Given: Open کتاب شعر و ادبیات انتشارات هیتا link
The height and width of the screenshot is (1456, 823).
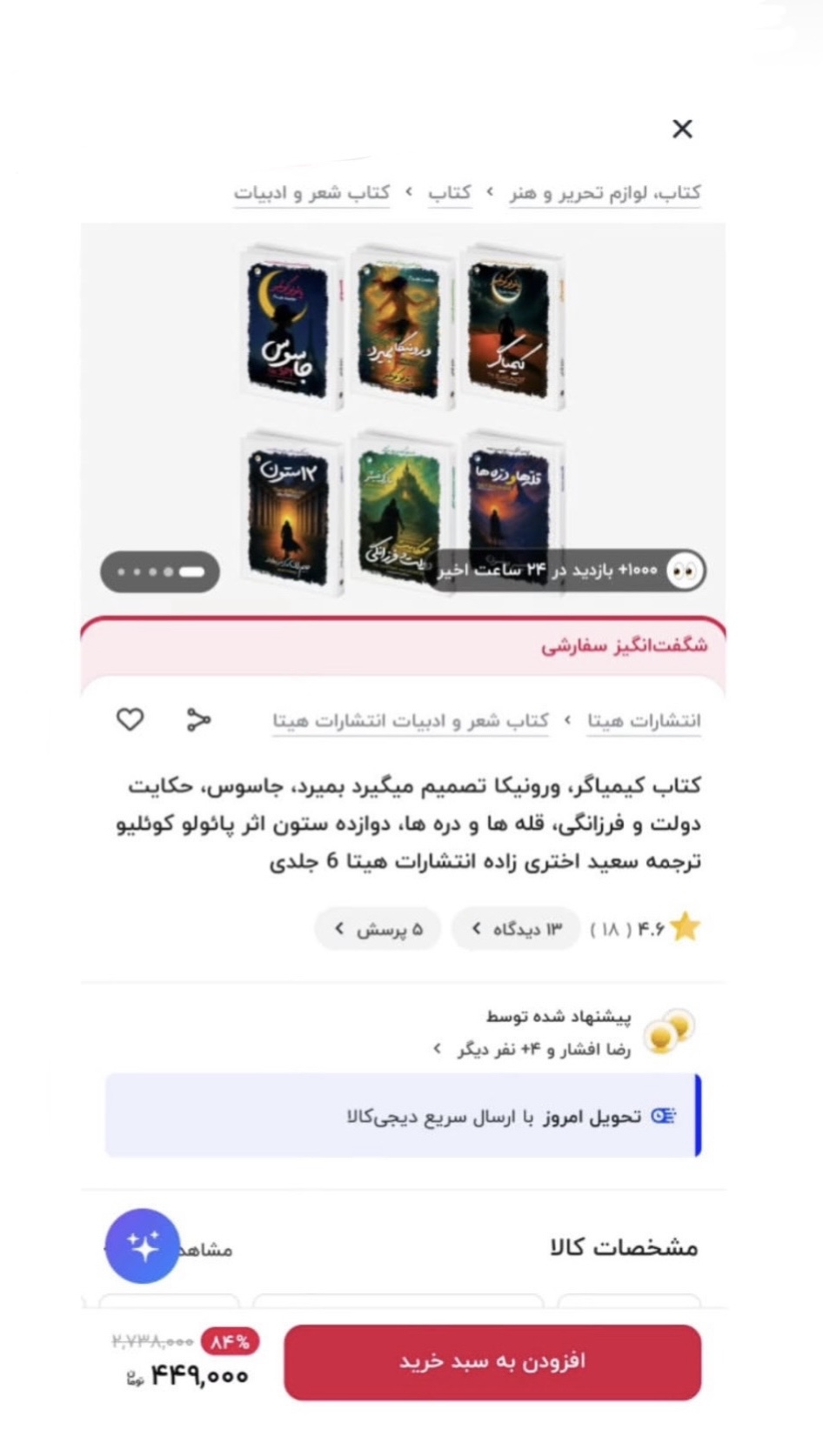Looking at the screenshot, I should (x=411, y=721).
